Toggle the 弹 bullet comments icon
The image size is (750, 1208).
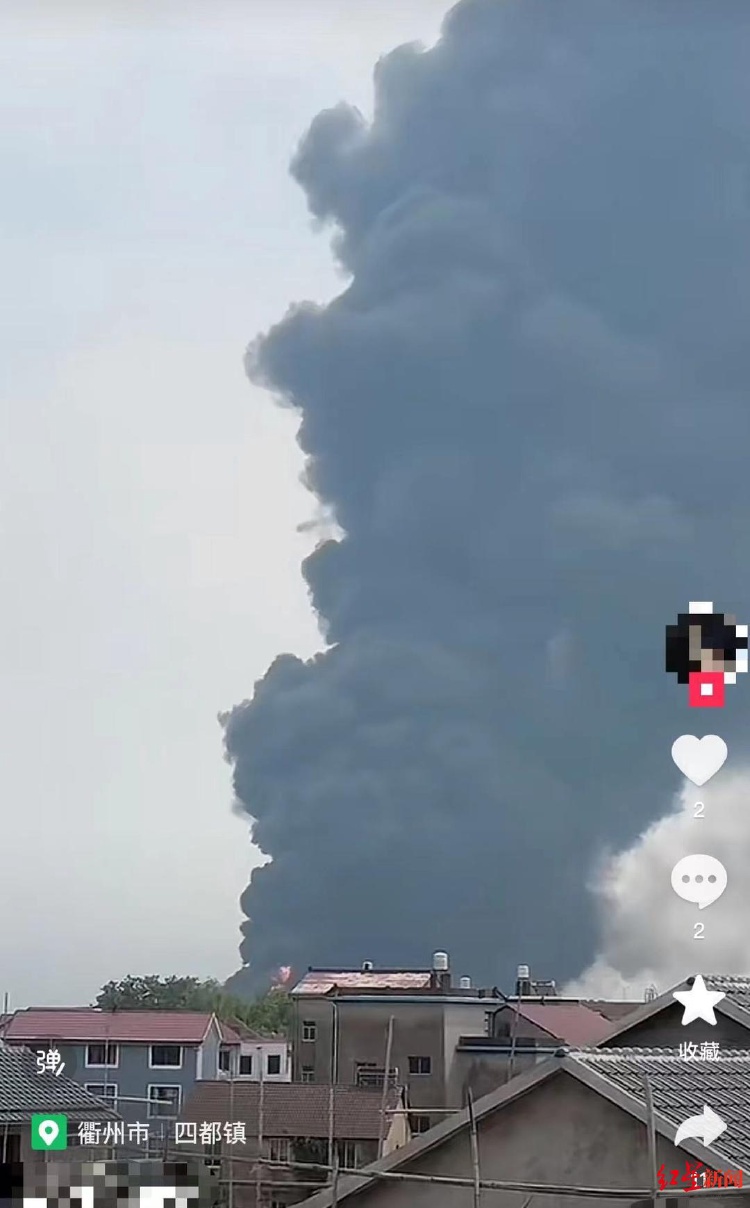click(50, 1062)
